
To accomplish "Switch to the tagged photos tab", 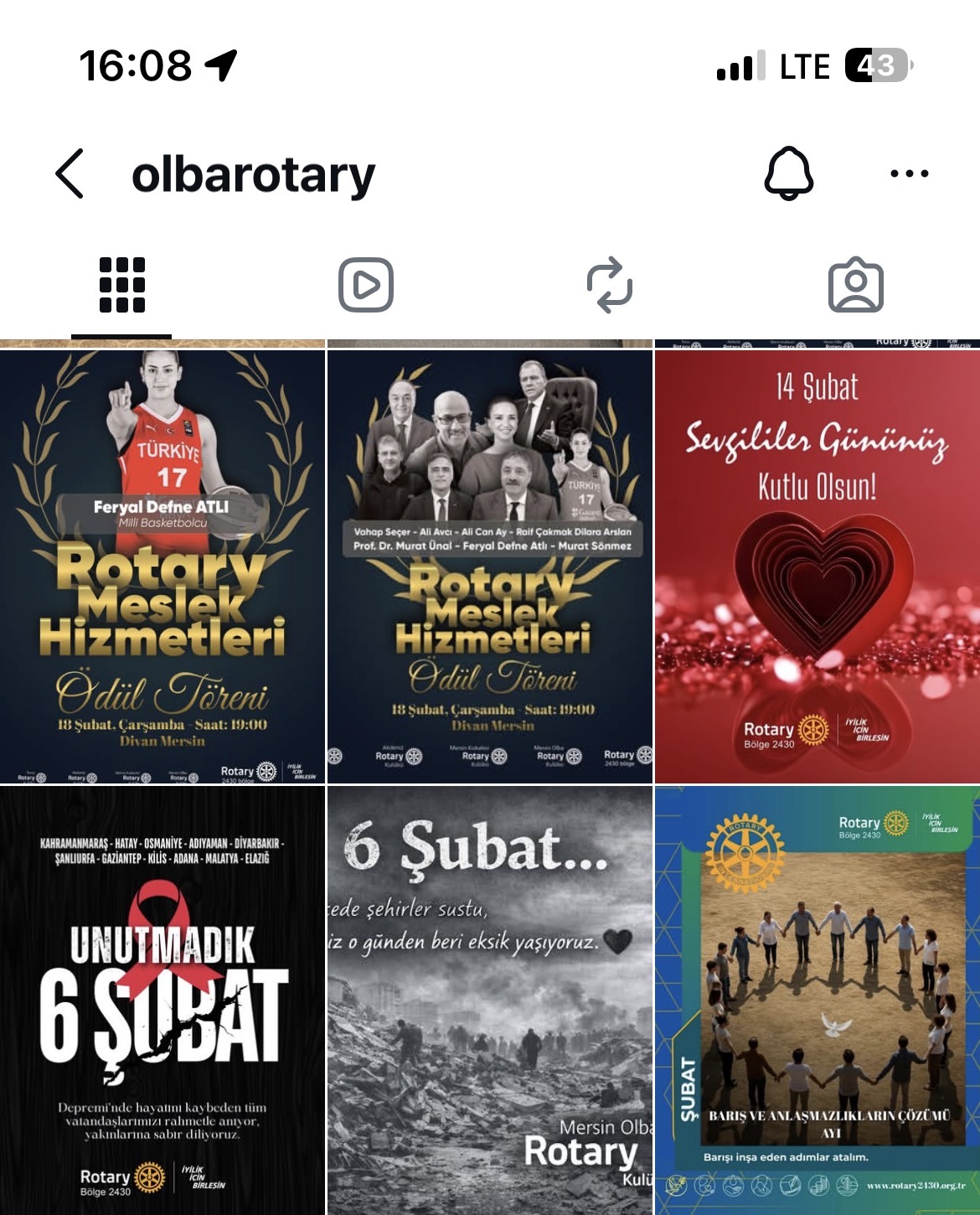I will pyautogui.click(x=855, y=286).
